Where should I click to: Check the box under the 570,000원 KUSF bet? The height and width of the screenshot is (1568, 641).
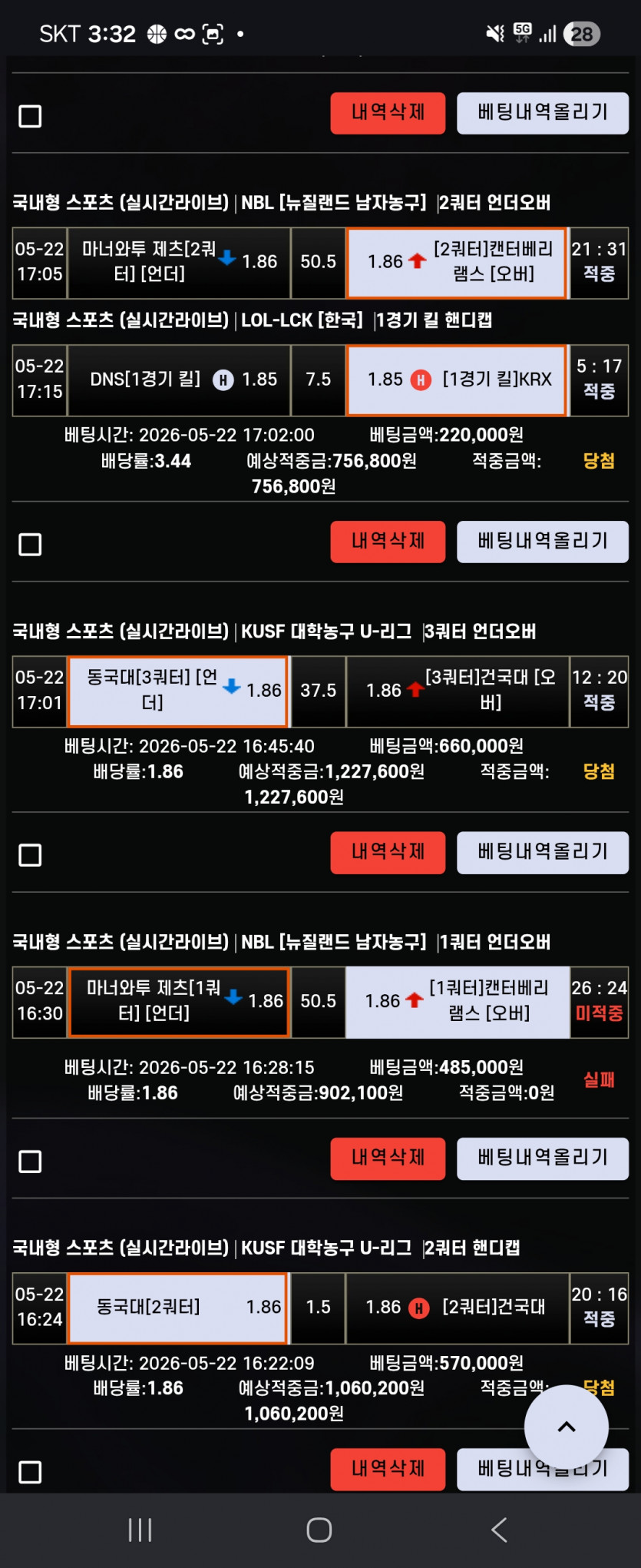click(x=30, y=1472)
